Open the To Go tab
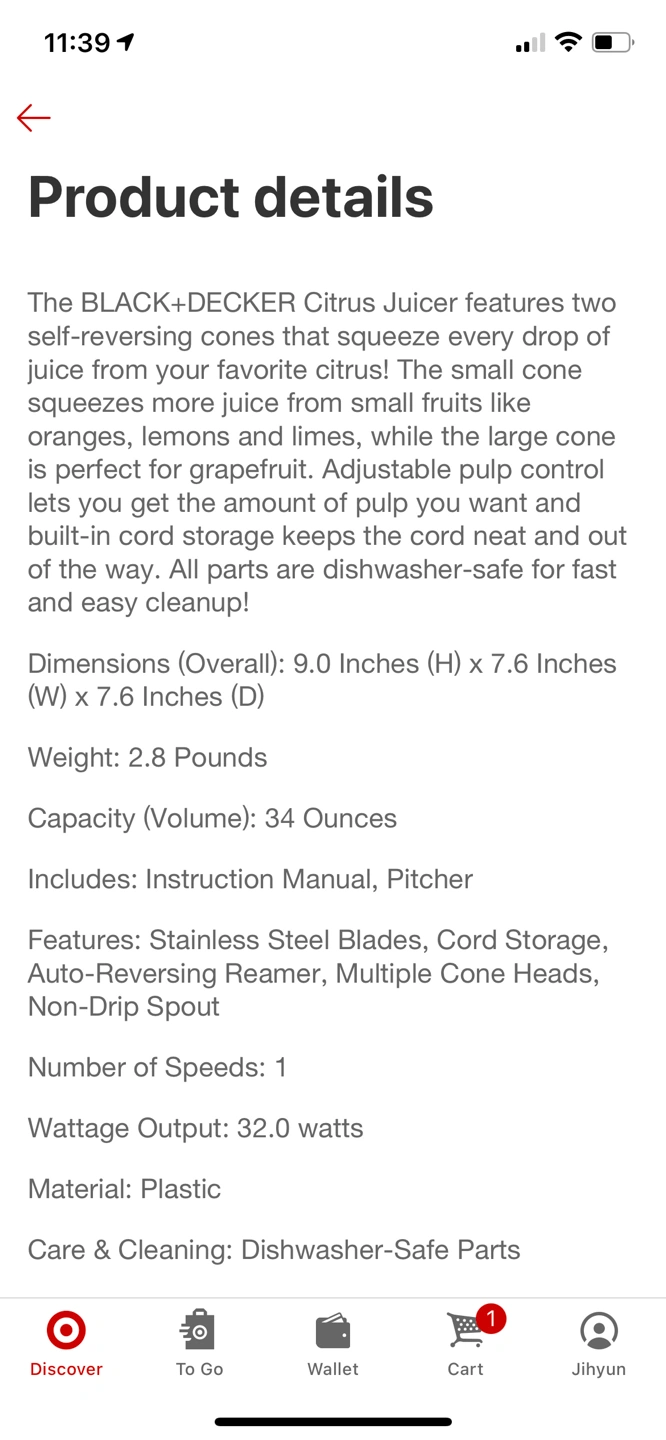The image size is (666, 1440). [x=199, y=1344]
